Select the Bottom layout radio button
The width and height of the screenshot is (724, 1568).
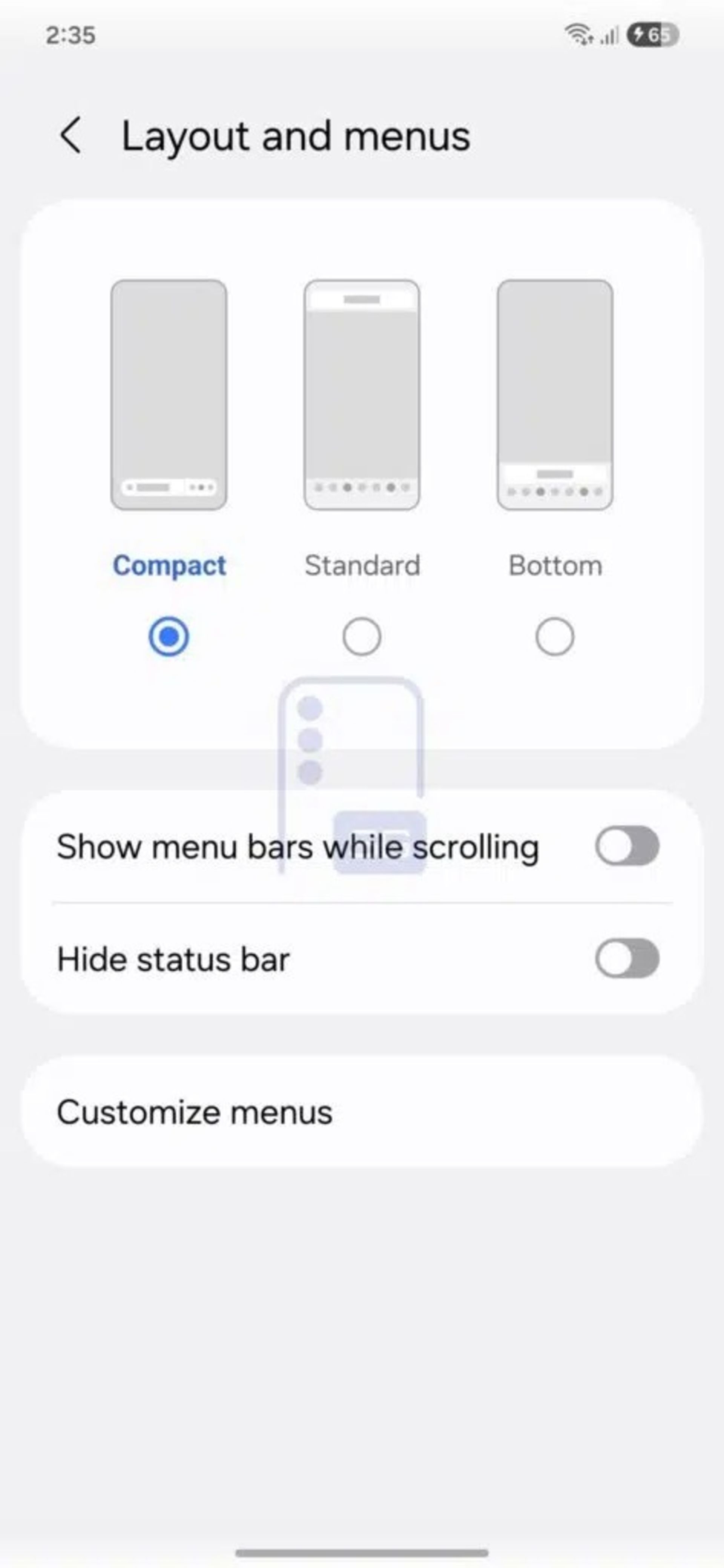[555, 637]
